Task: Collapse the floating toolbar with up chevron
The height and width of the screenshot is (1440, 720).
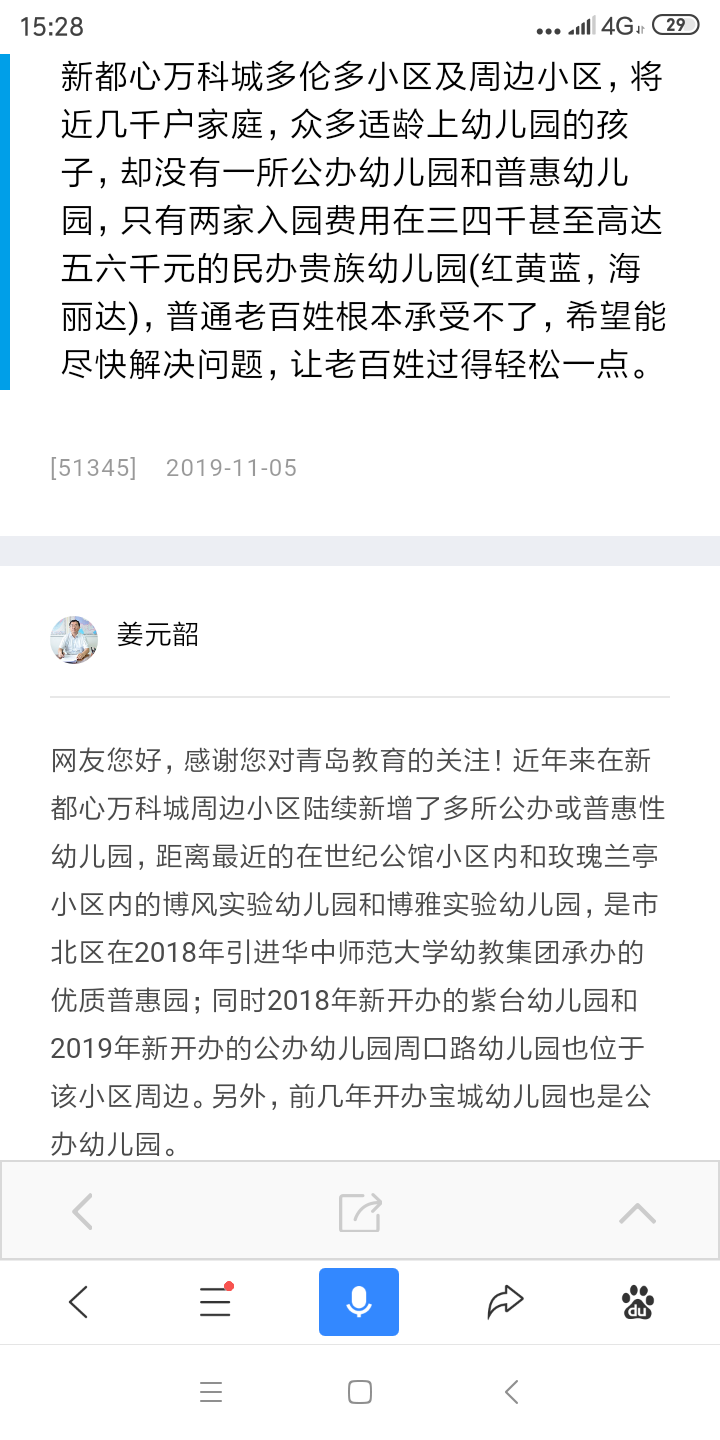Action: click(637, 1213)
